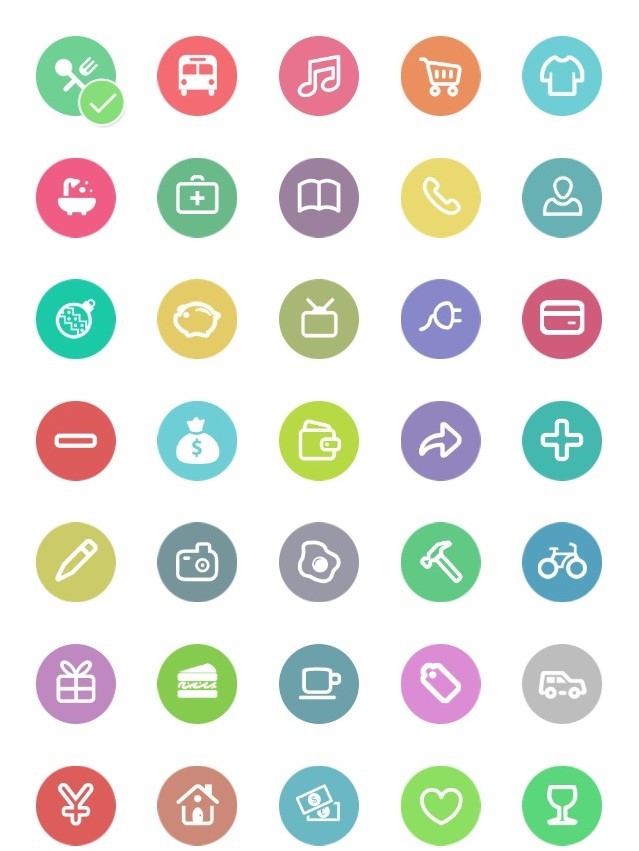Choose the coffee cup icon
This screenshot has width=639, height=851.
(319, 684)
